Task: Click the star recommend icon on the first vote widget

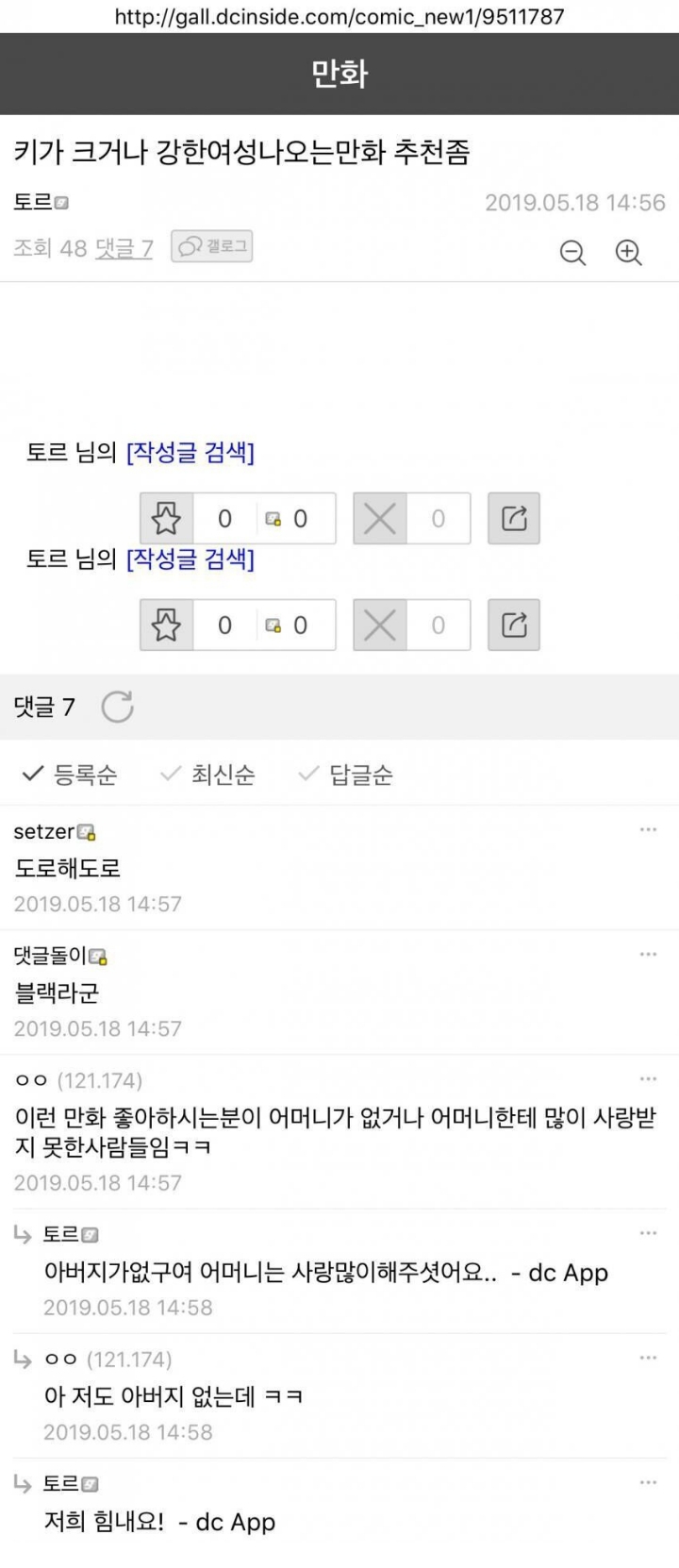Action: 167,518
